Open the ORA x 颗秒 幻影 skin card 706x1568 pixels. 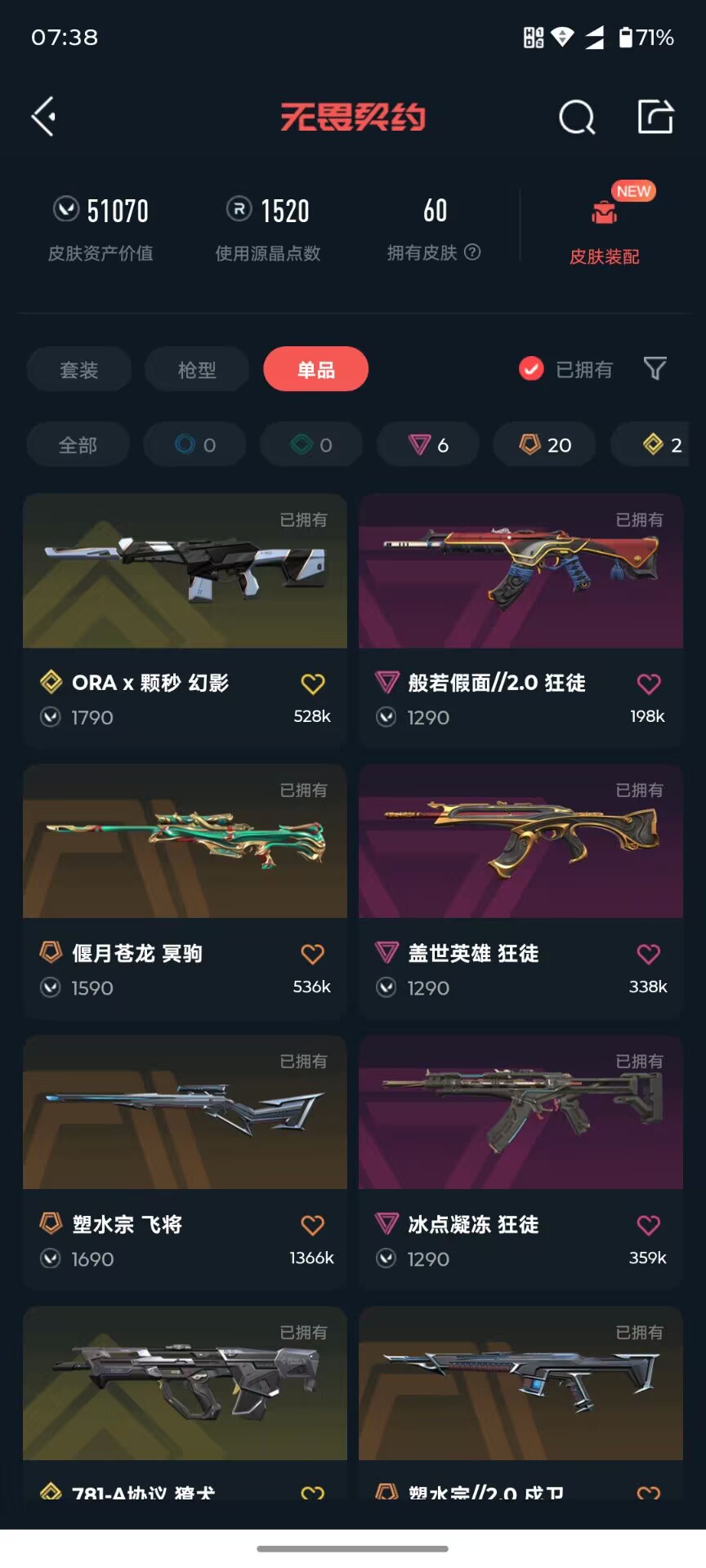pos(185,619)
